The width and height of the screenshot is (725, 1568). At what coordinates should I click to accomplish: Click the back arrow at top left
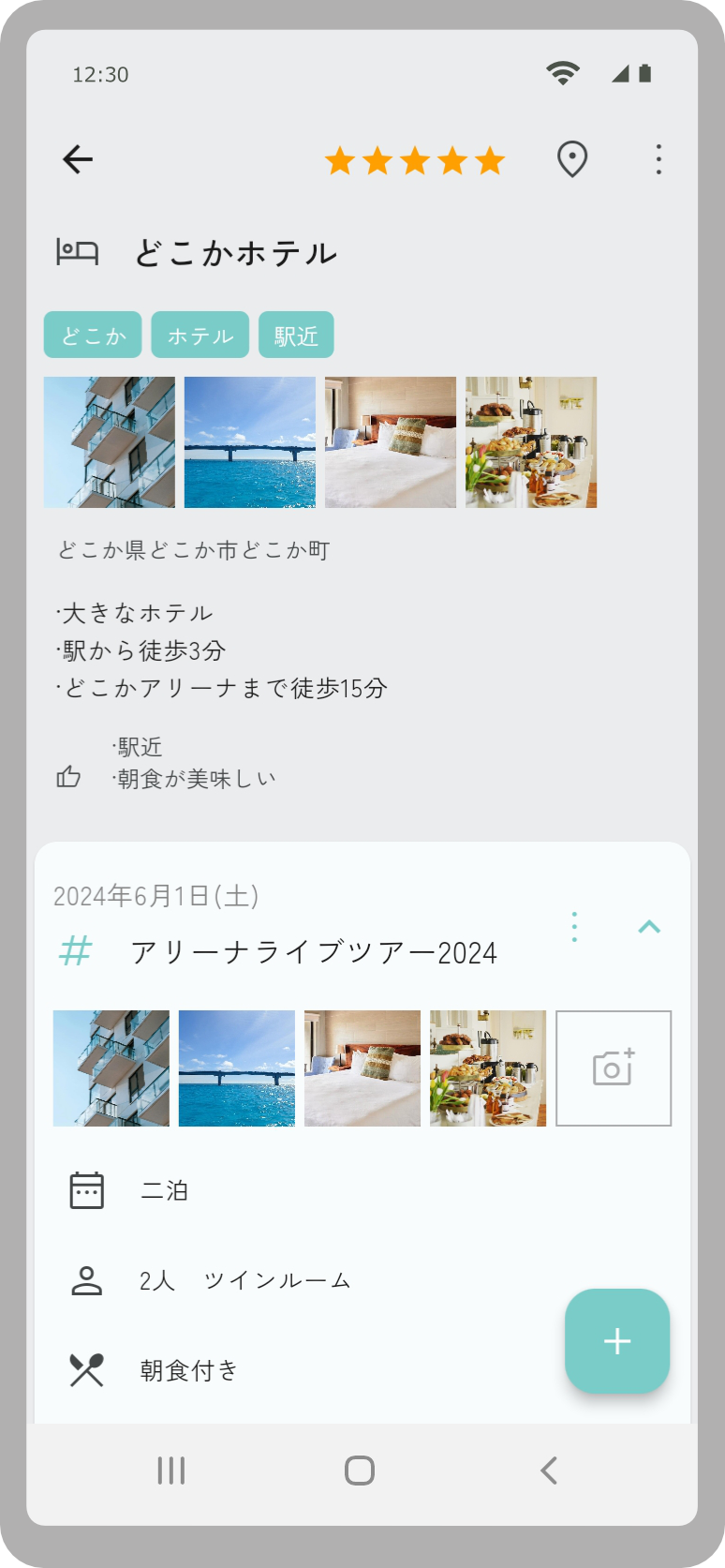coord(78,159)
